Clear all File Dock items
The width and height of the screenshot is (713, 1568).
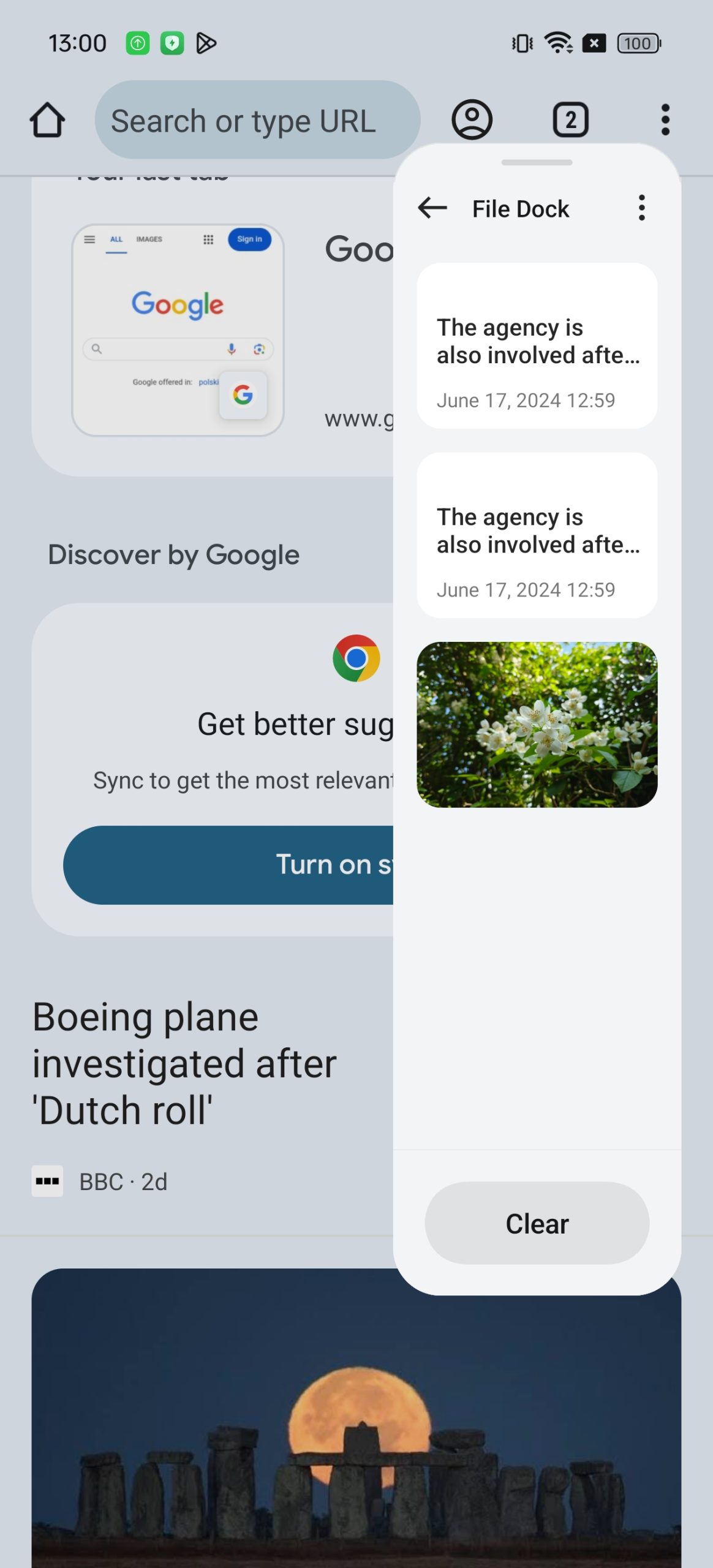click(x=537, y=1223)
